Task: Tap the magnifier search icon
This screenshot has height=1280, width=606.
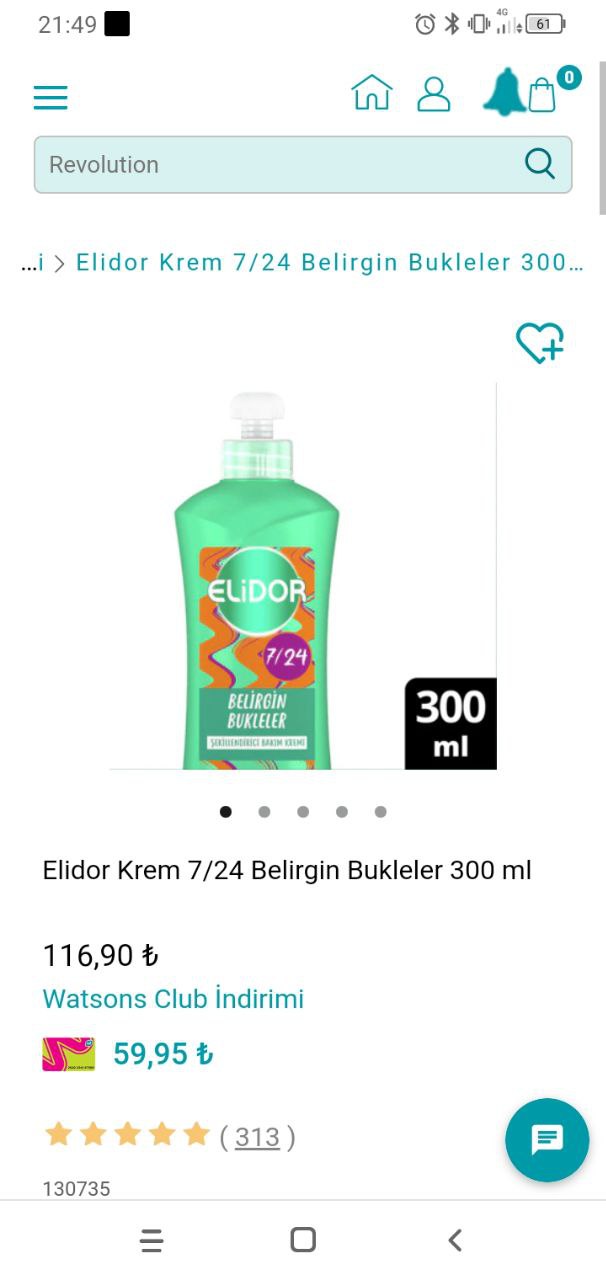Action: (x=540, y=164)
